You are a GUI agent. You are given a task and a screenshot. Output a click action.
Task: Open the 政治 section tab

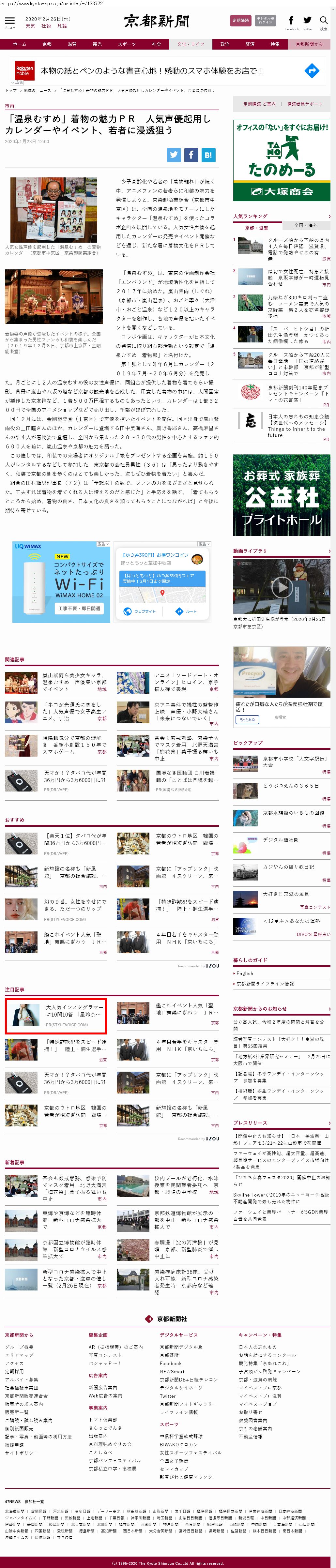225,44
